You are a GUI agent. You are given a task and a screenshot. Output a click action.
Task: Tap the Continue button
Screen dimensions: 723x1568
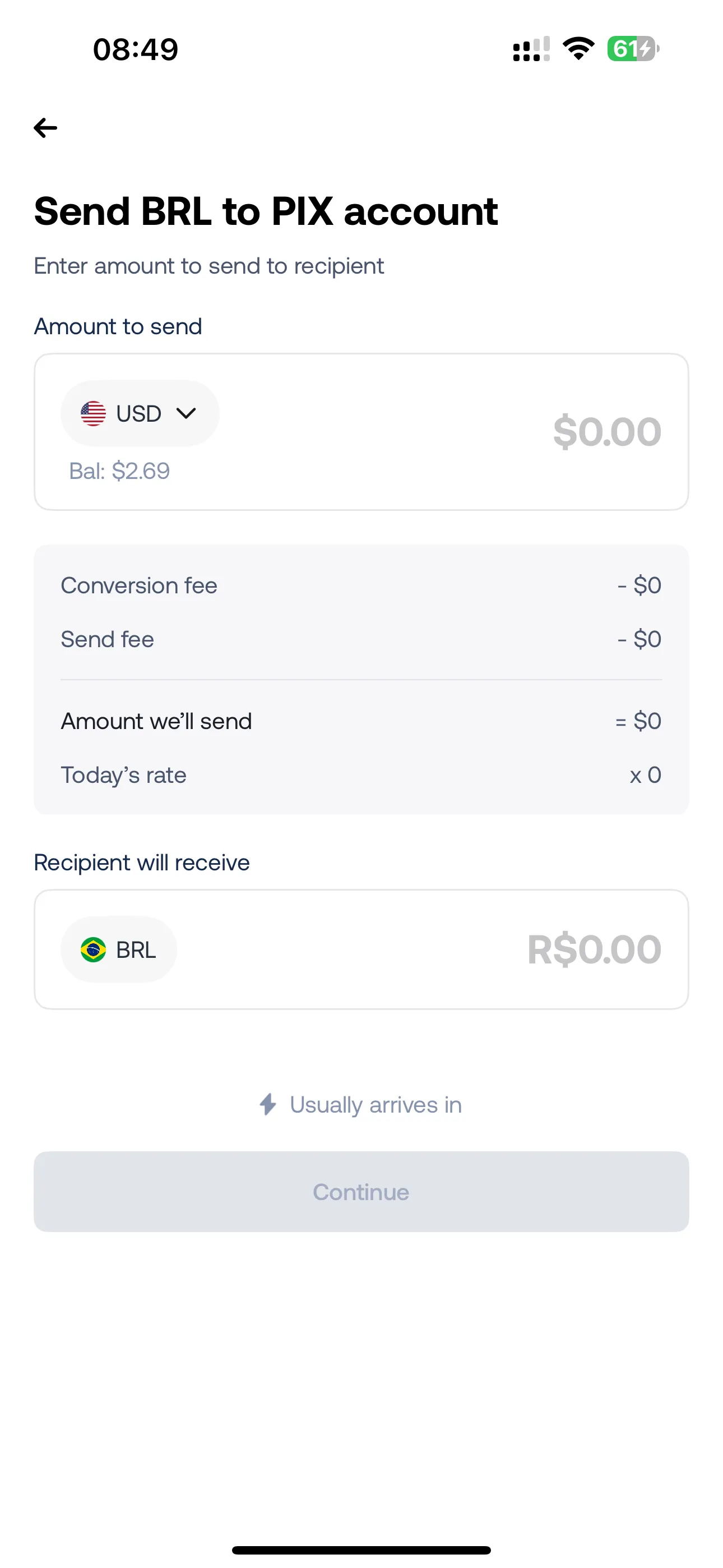(361, 1192)
